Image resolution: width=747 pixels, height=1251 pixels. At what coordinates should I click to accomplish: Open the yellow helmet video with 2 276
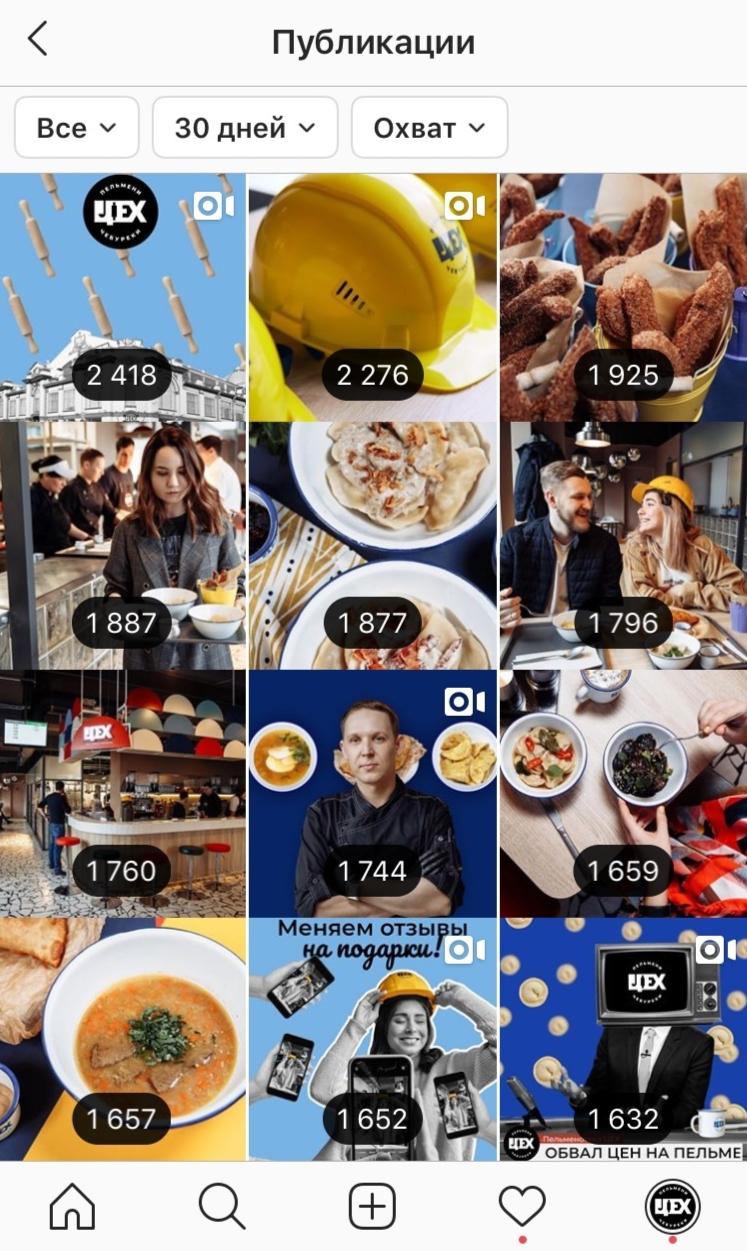click(372, 296)
